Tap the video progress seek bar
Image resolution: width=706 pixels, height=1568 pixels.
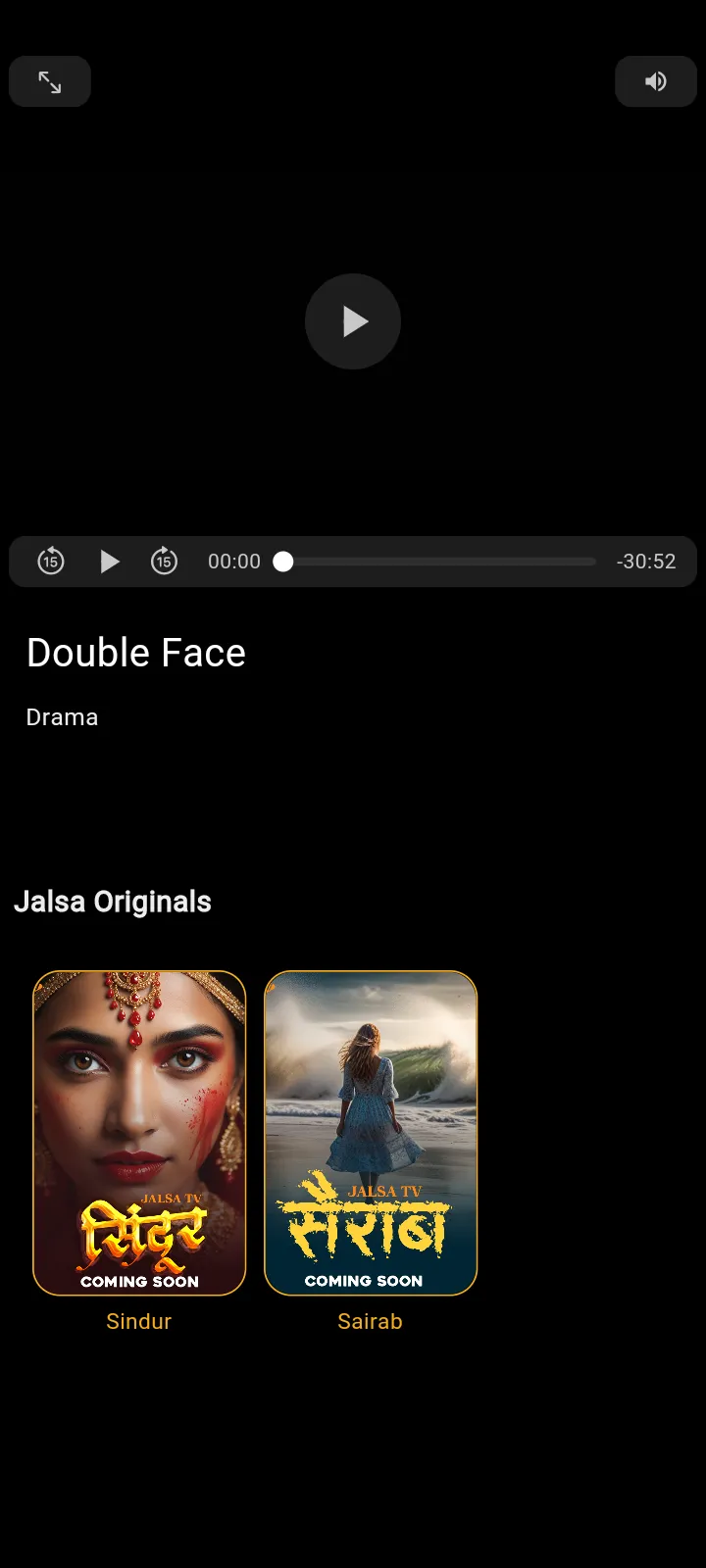(x=439, y=562)
